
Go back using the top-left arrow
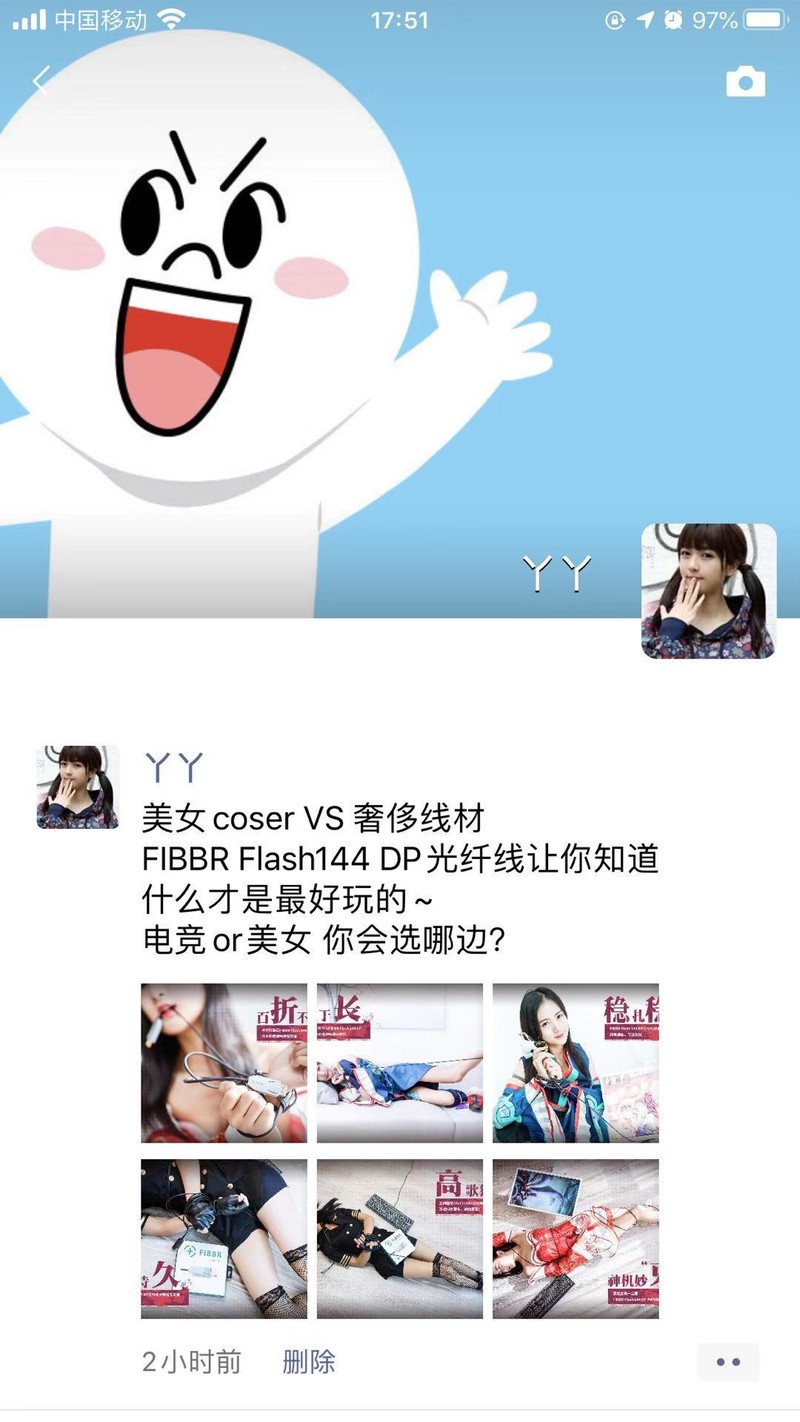(x=40, y=82)
